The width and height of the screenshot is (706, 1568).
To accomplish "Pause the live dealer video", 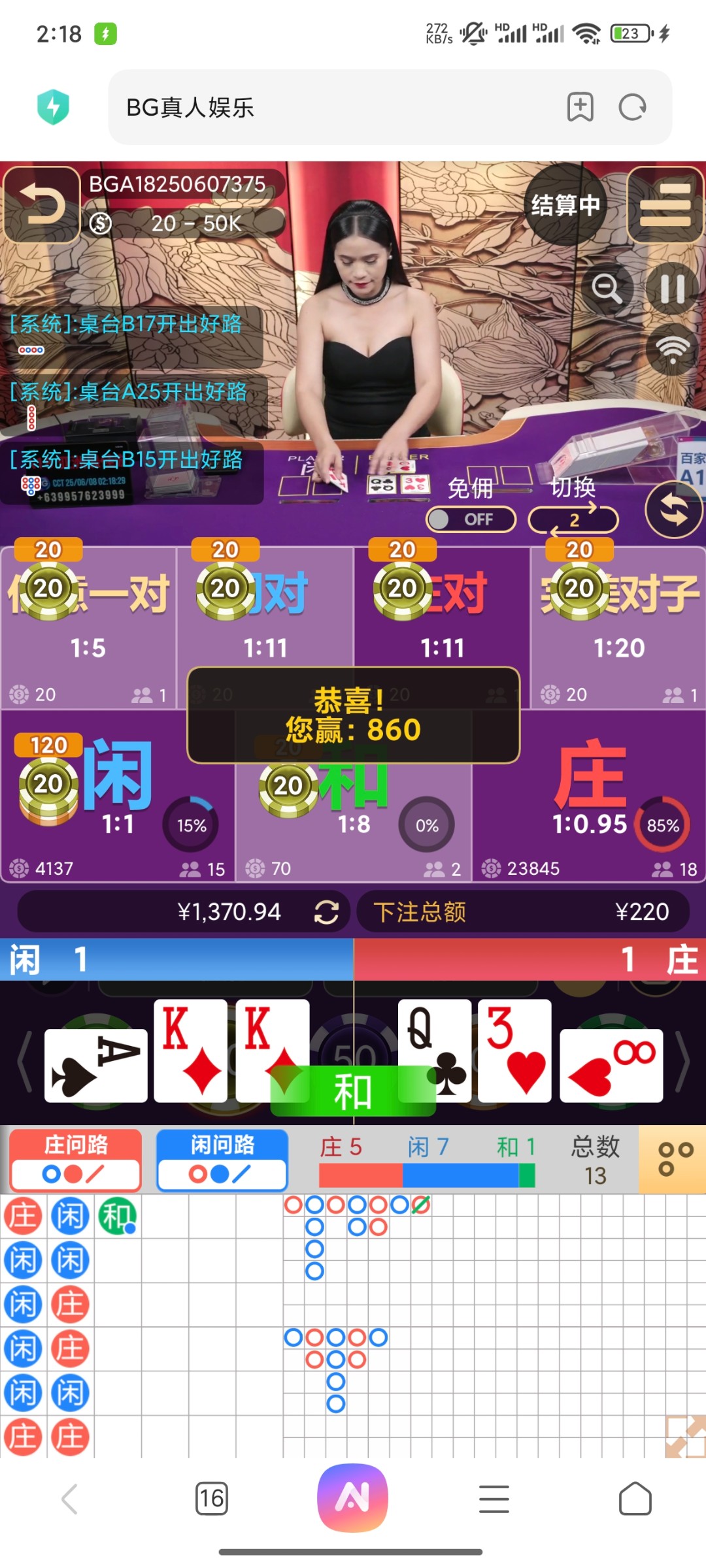I will [x=672, y=288].
